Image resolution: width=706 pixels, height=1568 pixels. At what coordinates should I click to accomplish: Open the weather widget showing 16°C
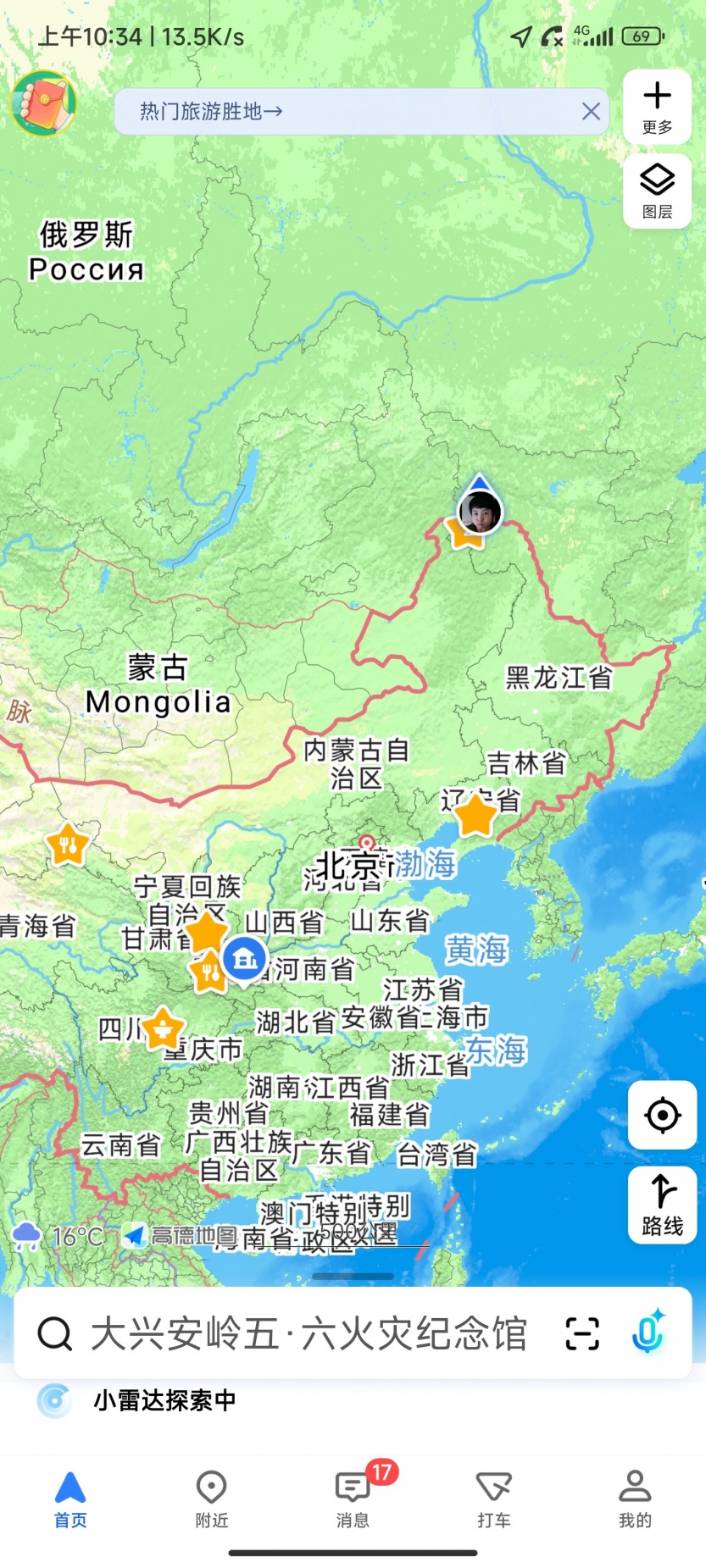58,1237
